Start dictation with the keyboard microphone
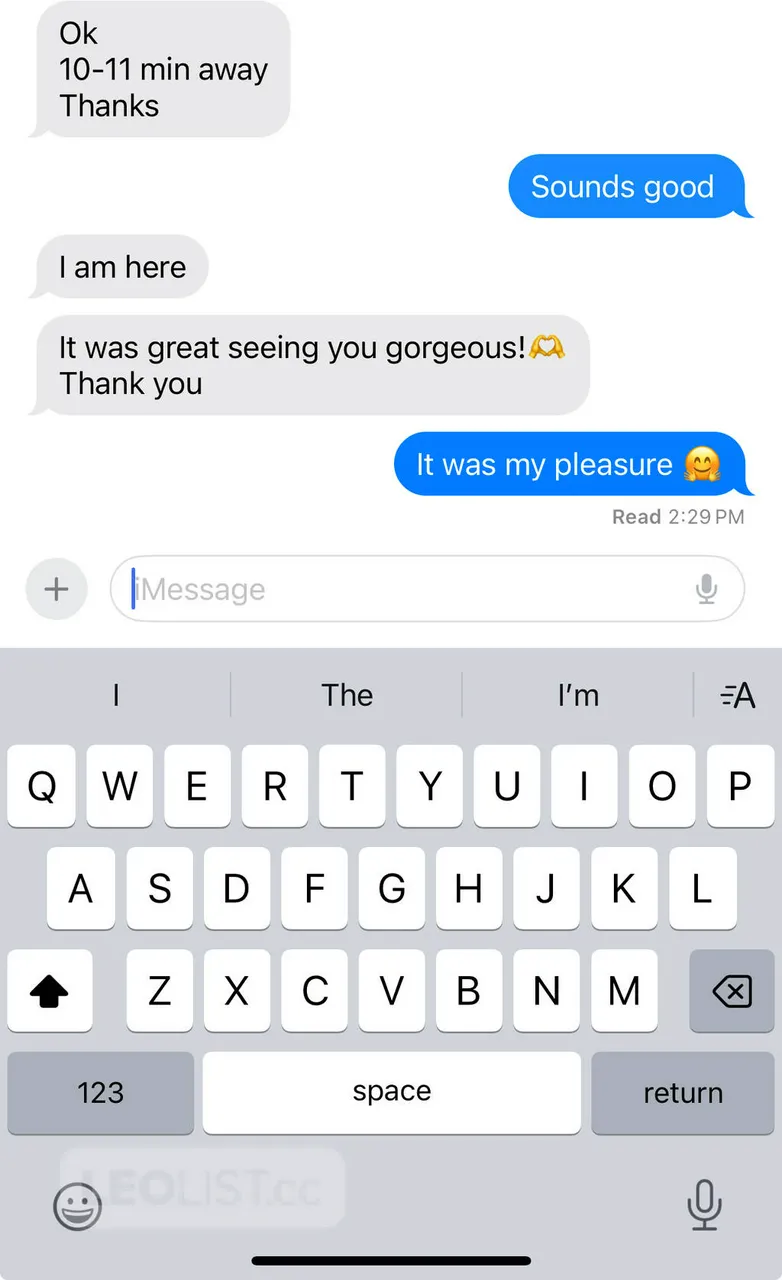This screenshot has height=1280, width=782. point(704,1205)
